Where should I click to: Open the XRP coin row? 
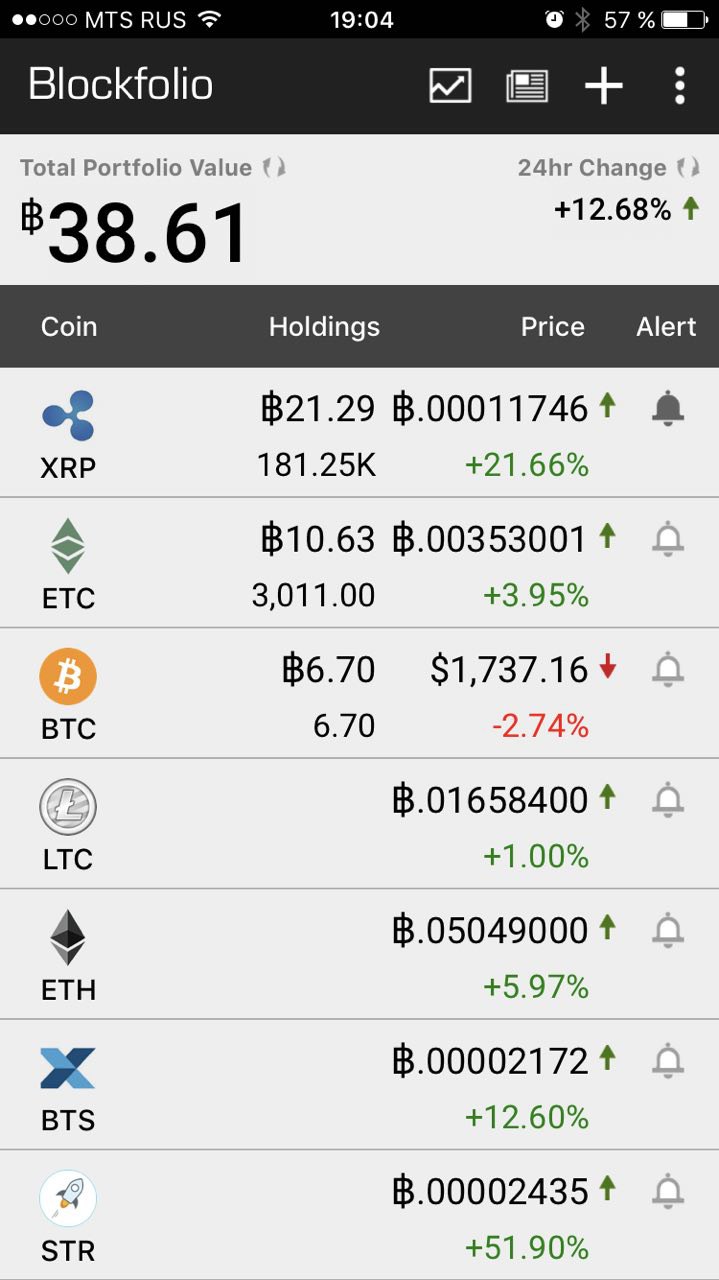click(x=359, y=433)
